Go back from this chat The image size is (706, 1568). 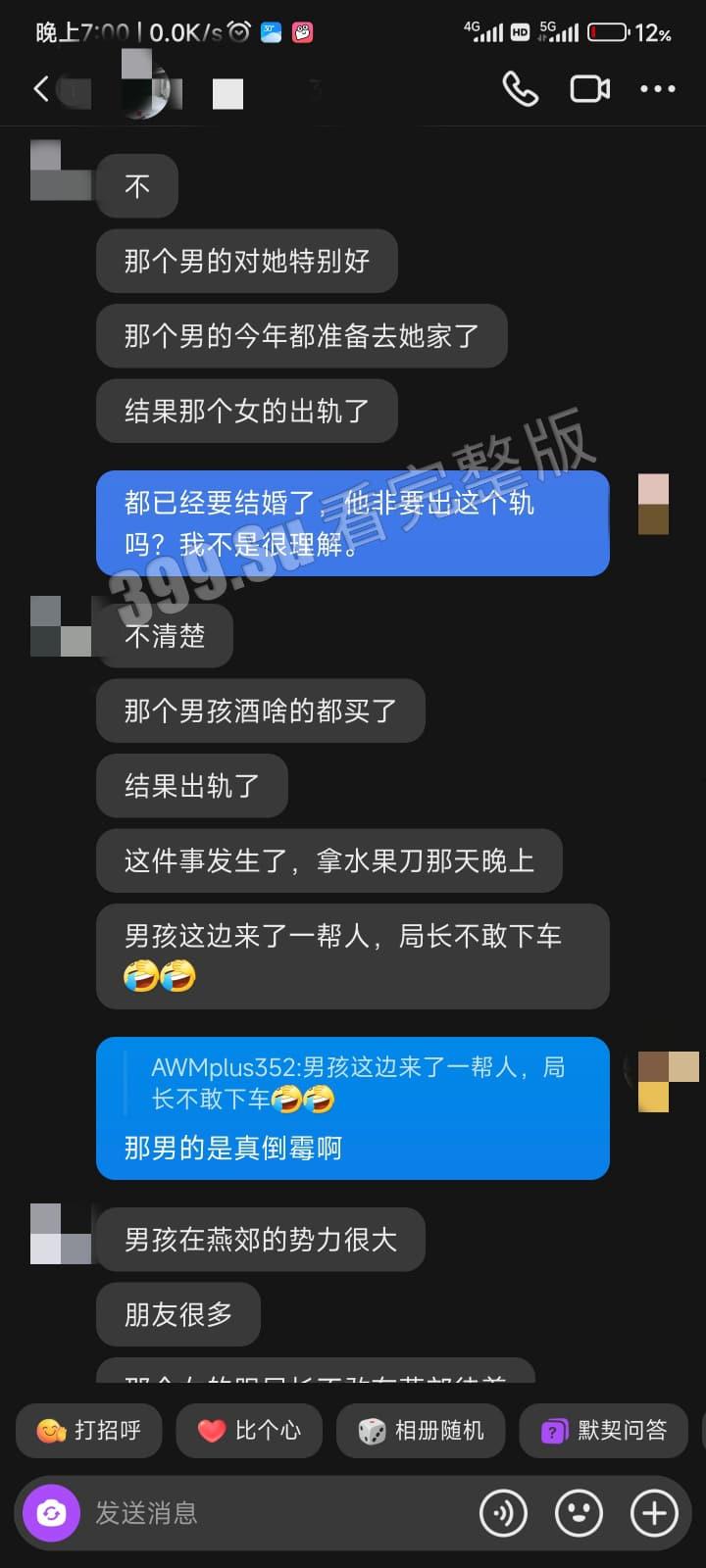click(41, 89)
